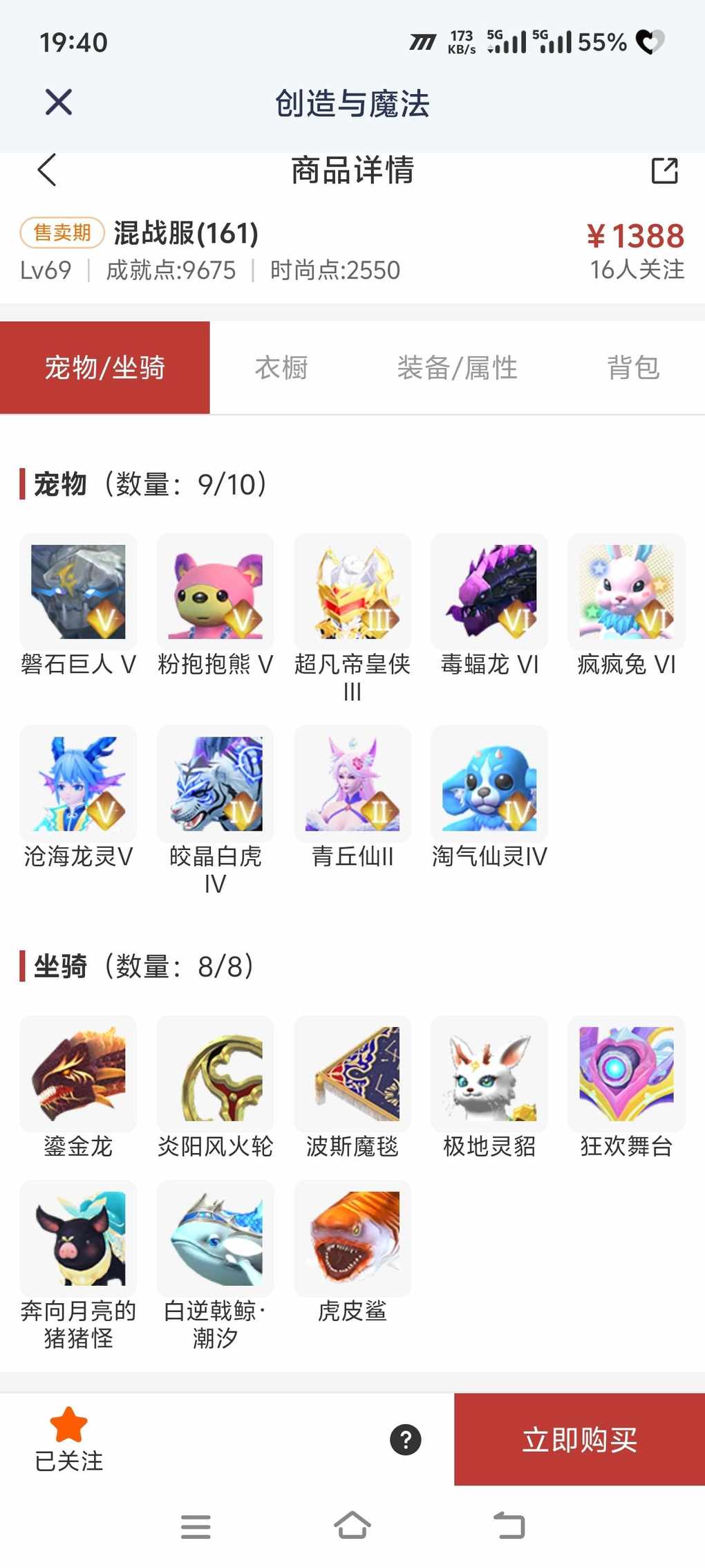705x1568 pixels.
Task: Switch to the 衣橱 tab
Action: coord(281,368)
